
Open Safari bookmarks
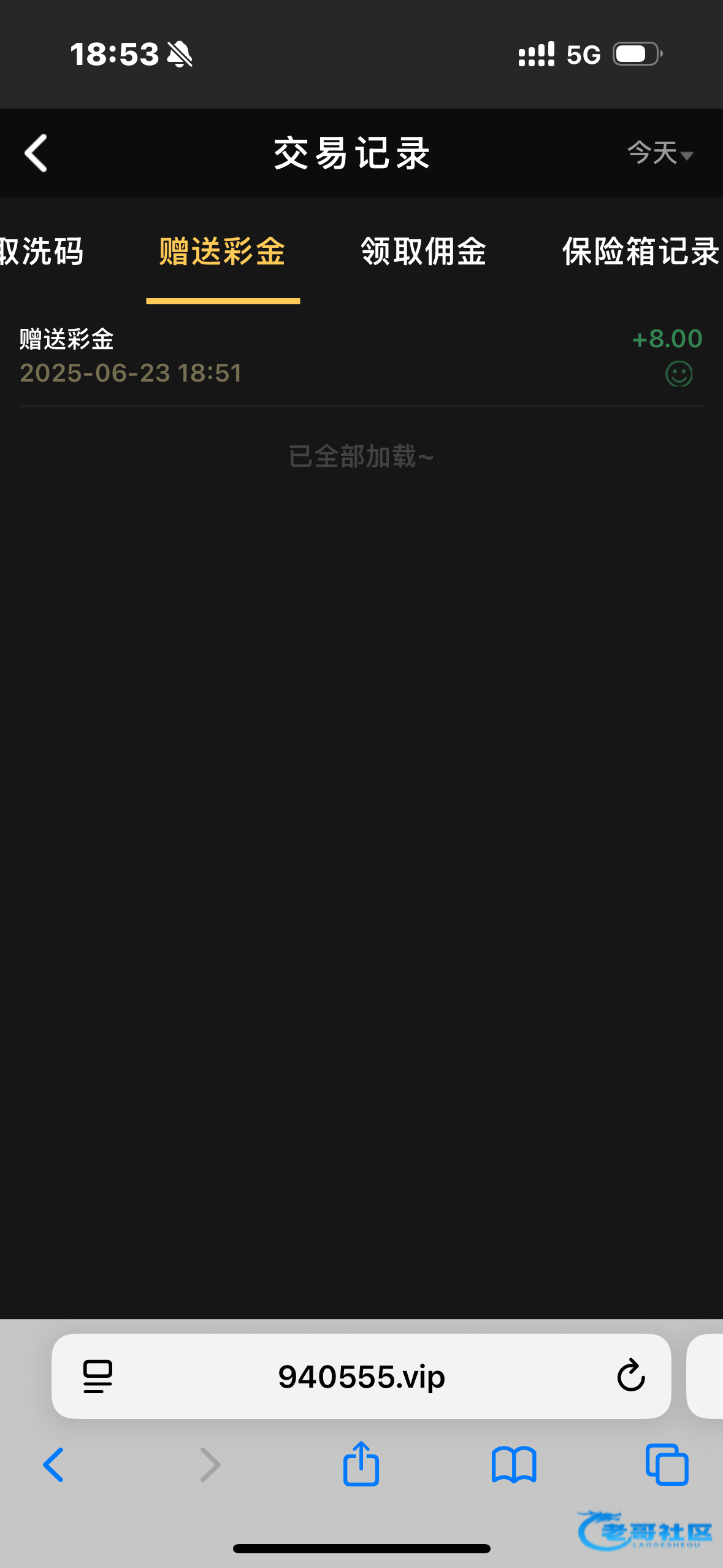[514, 1466]
